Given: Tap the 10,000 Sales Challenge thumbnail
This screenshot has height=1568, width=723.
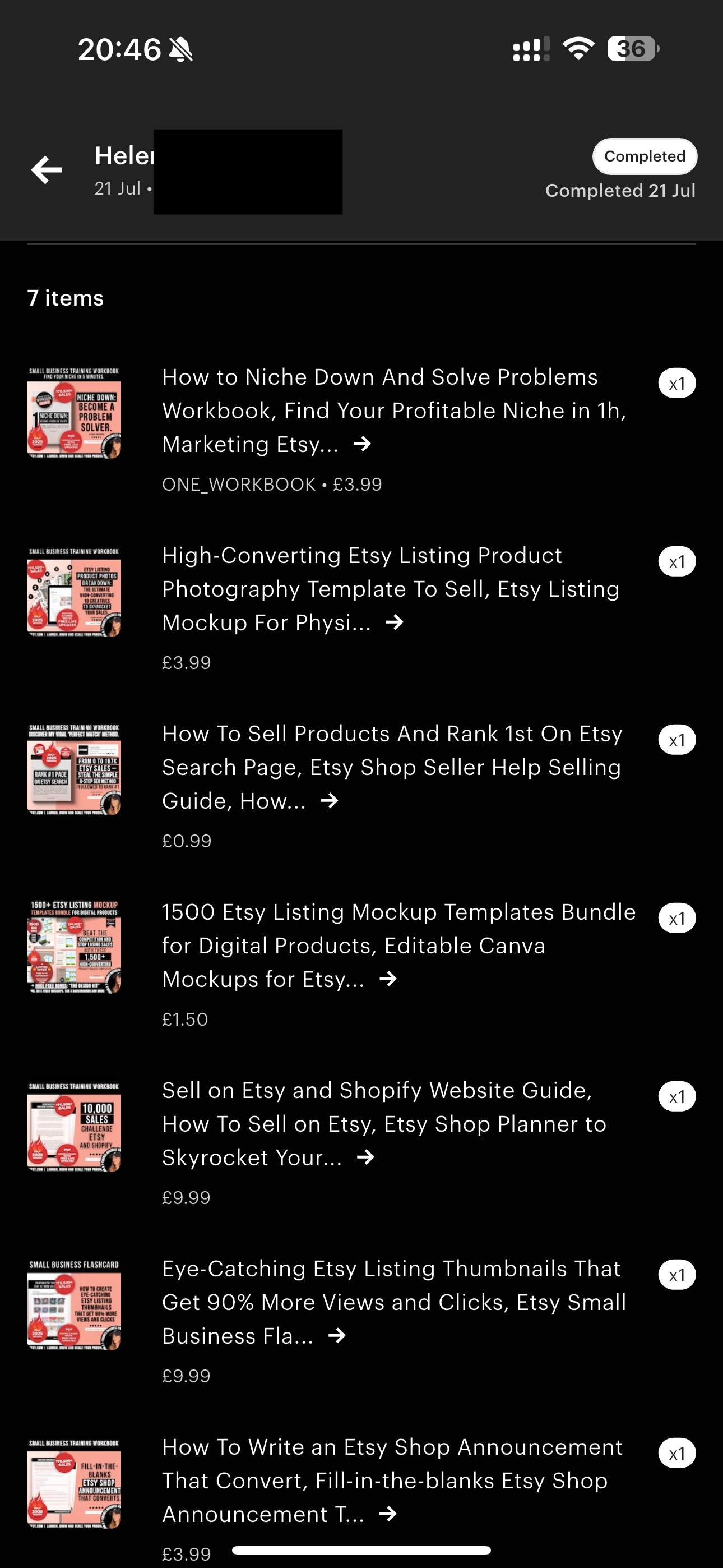Looking at the screenshot, I should [73, 1126].
